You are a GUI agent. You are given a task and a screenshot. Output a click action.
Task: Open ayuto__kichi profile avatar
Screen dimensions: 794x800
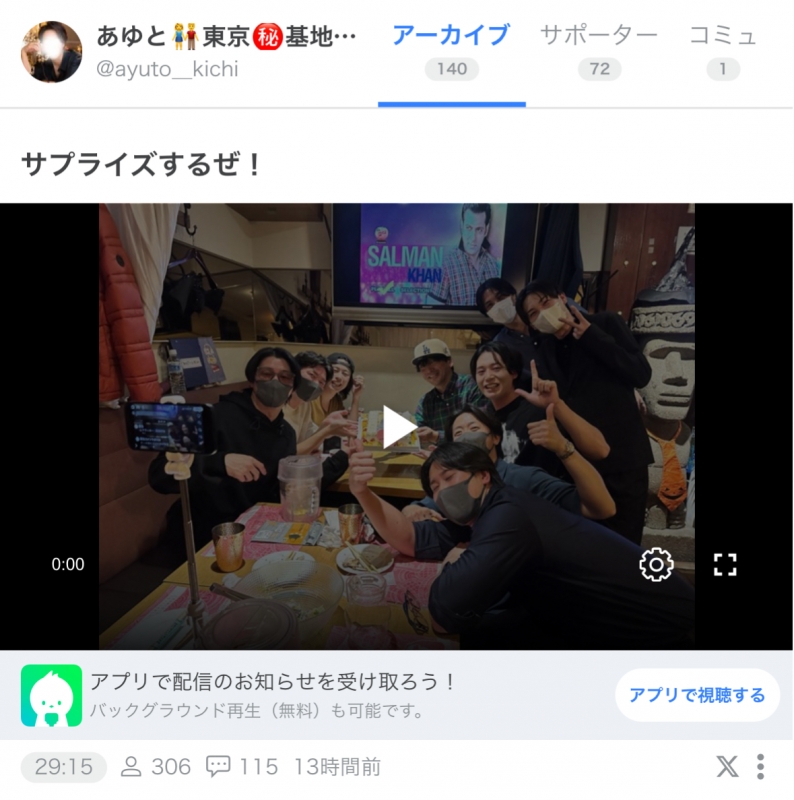click(51, 51)
